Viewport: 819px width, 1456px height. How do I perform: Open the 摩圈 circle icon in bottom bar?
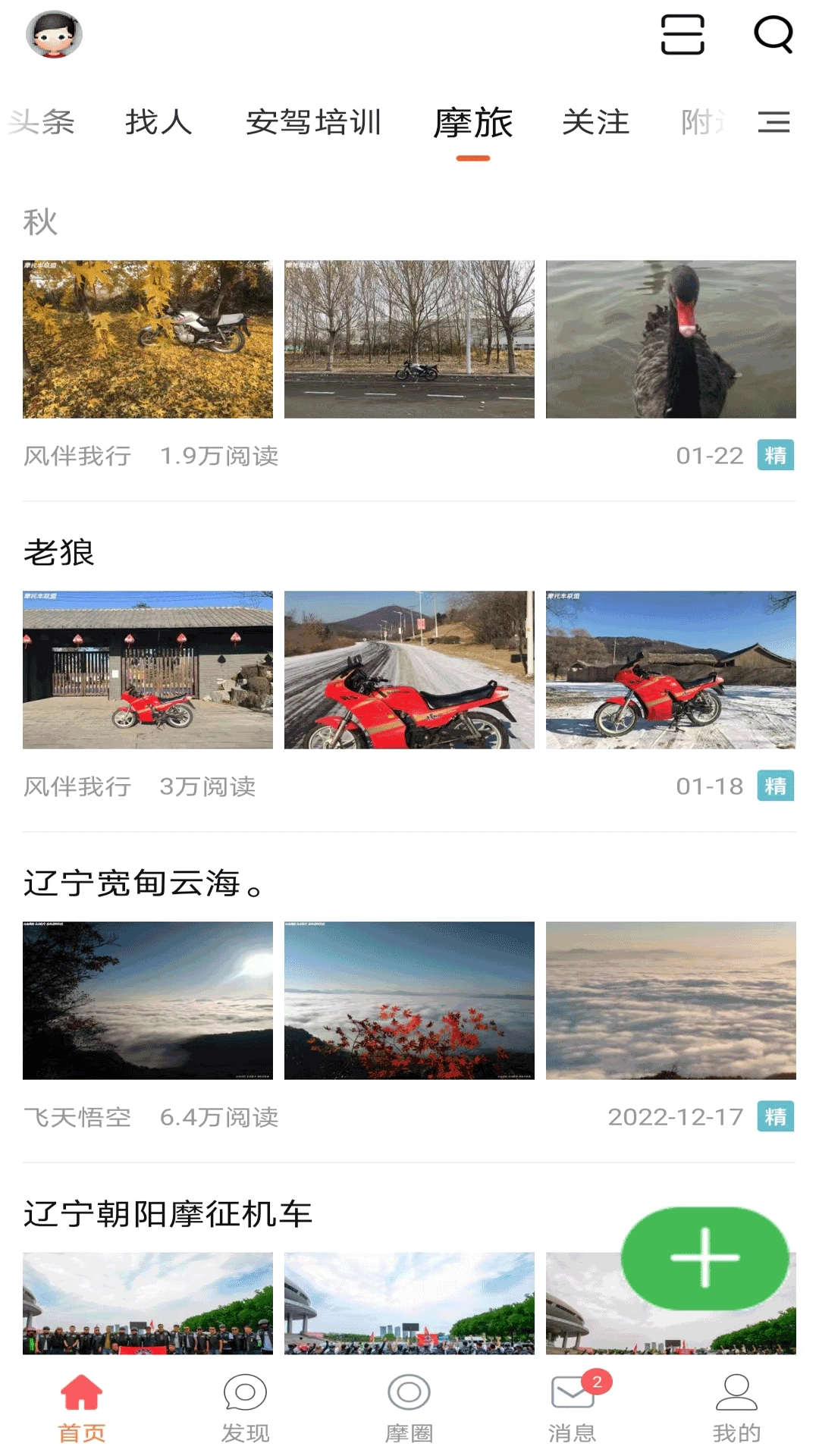409,1407
